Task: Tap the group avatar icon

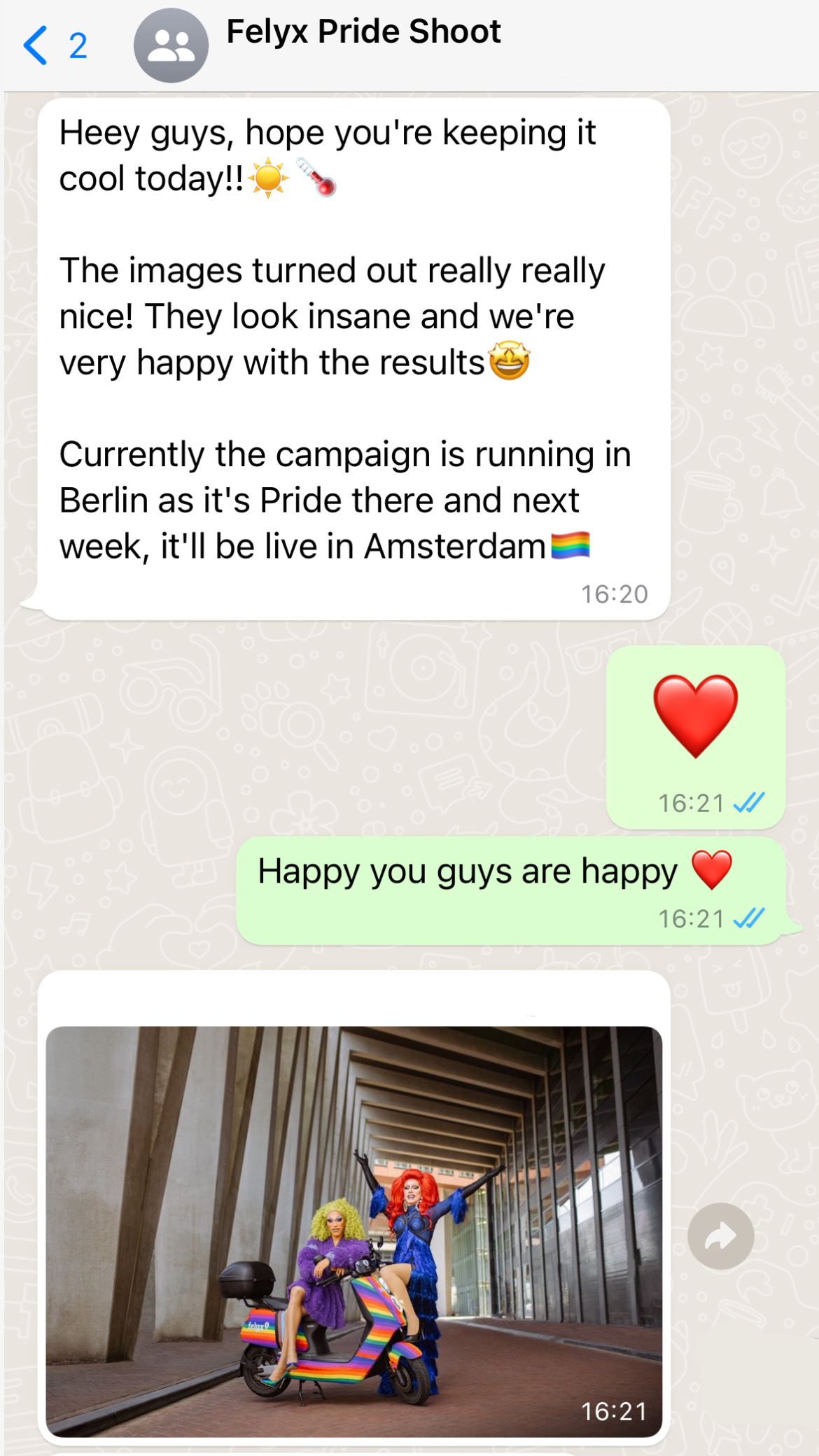Action: pos(171,45)
